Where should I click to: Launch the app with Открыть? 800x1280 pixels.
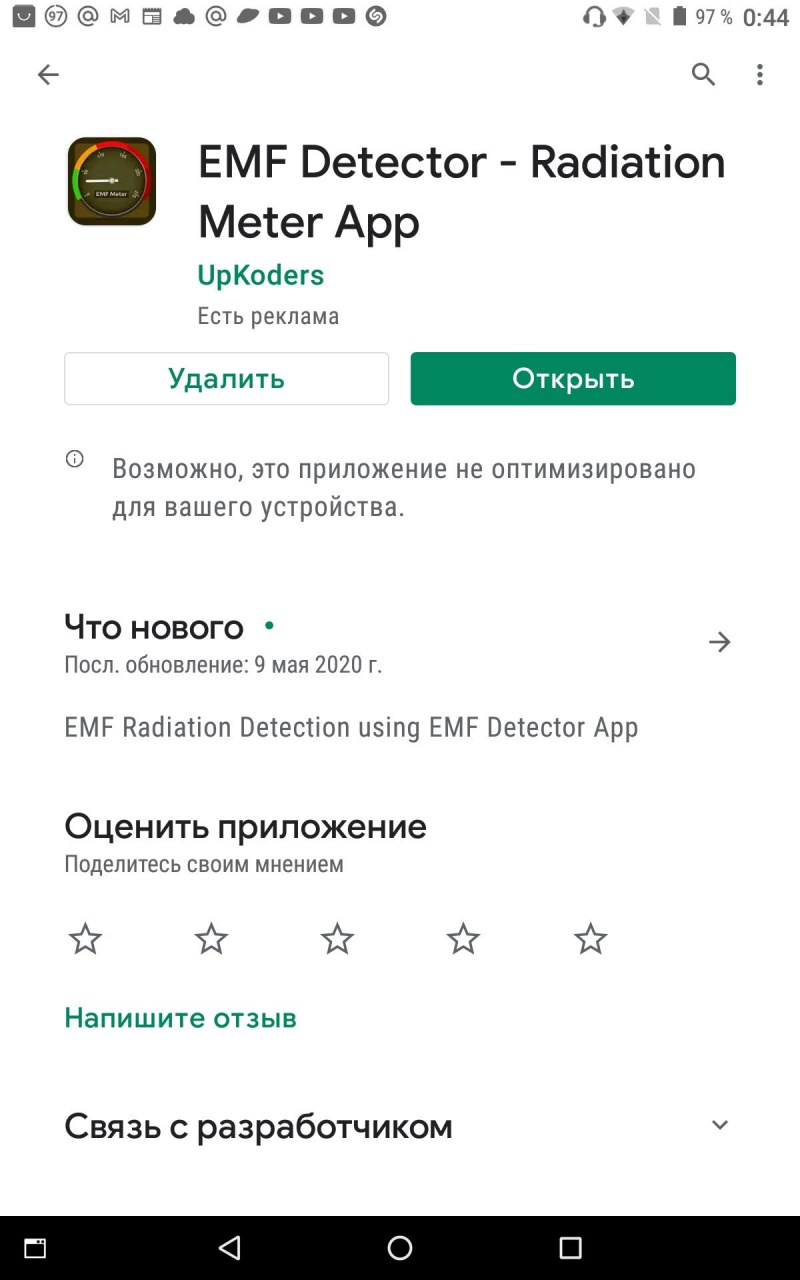[573, 379]
